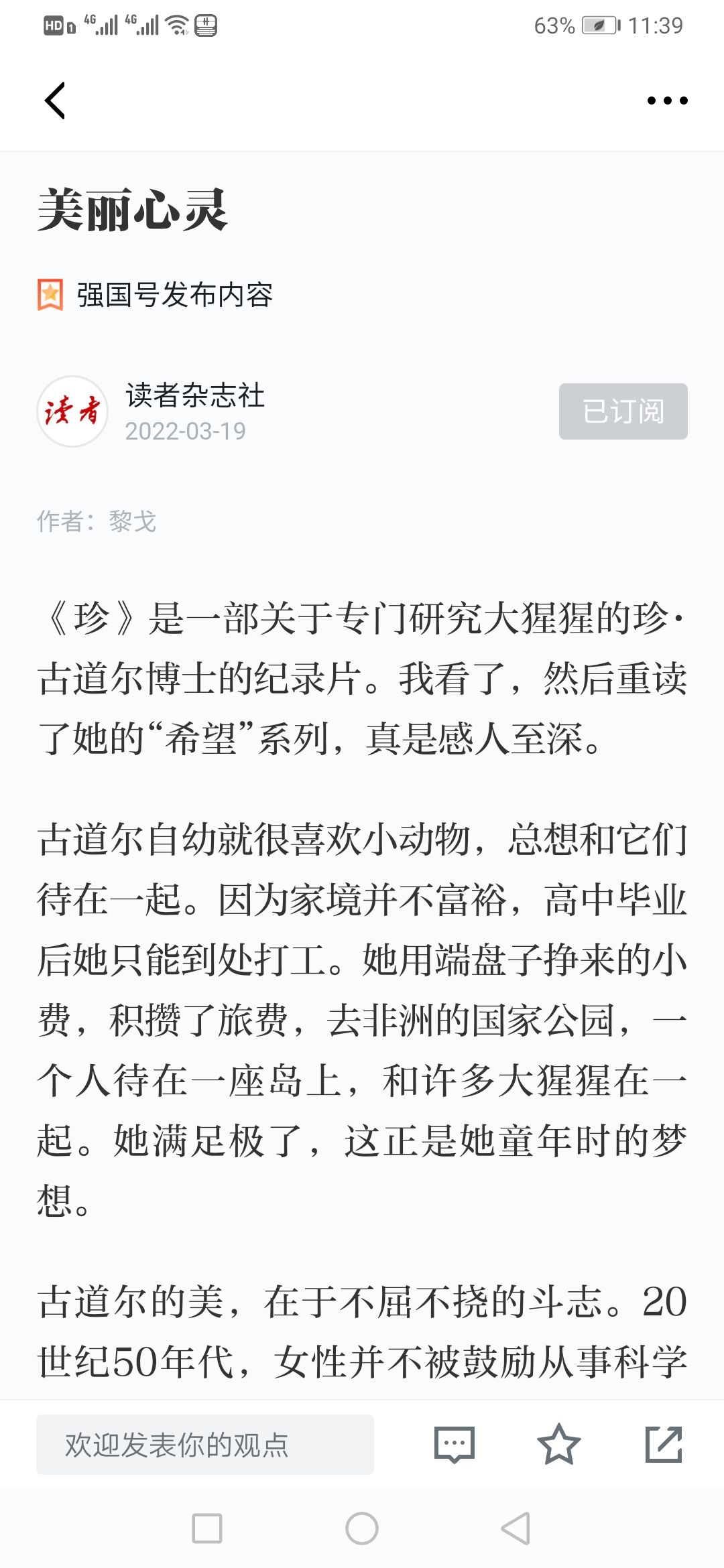Tap the 已订阅 subscription button
Image resolution: width=724 pixels, height=1568 pixels.
click(623, 411)
